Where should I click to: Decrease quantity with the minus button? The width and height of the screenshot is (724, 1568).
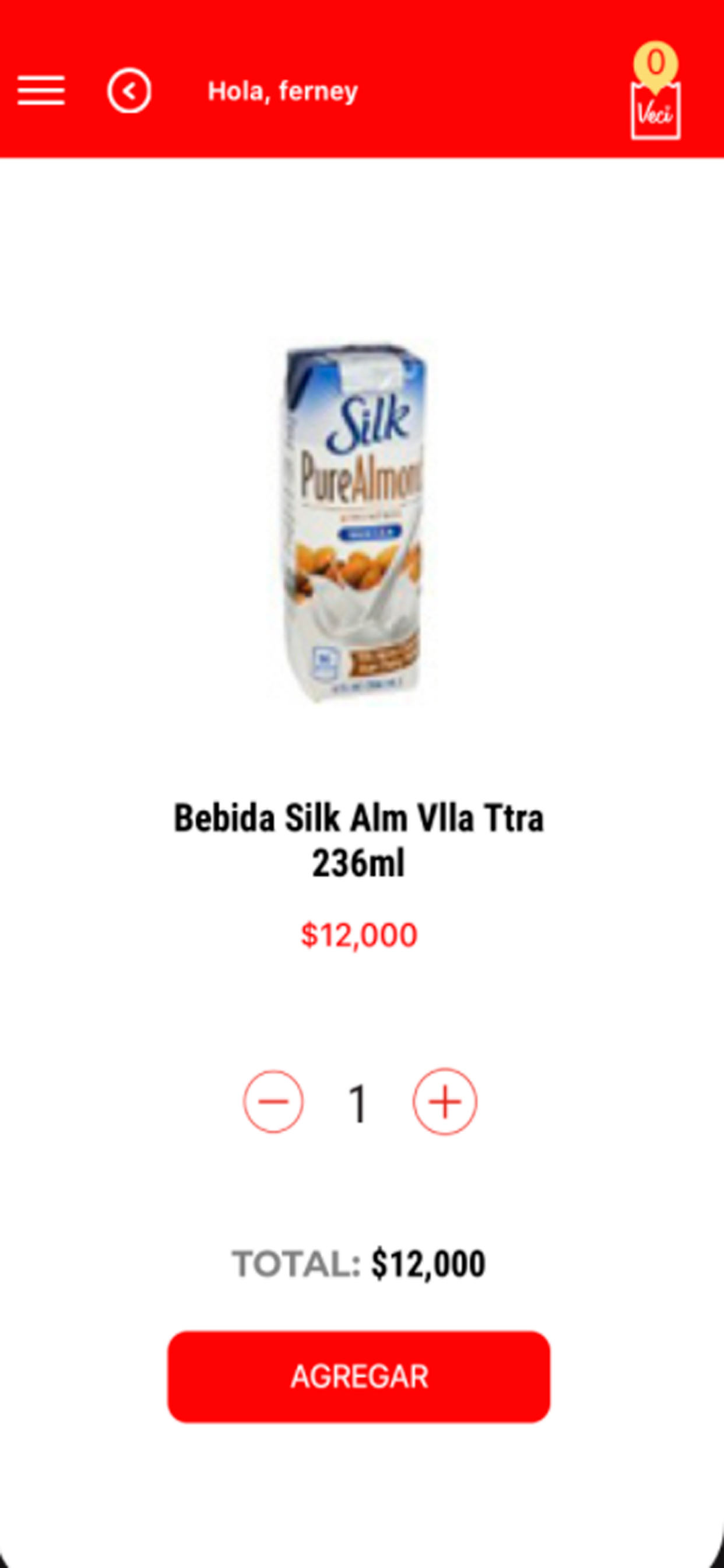pyautogui.click(x=273, y=1102)
